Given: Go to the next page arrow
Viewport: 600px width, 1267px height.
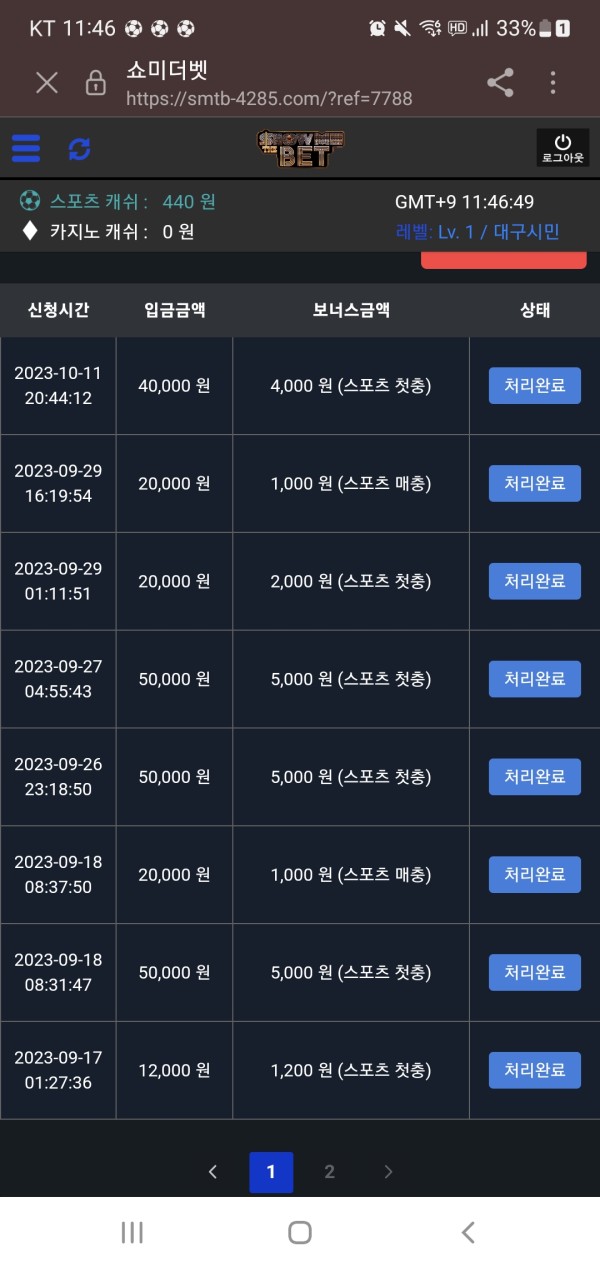Looking at the screenshot, I should pyautogui.click(x=388, y=1172).
